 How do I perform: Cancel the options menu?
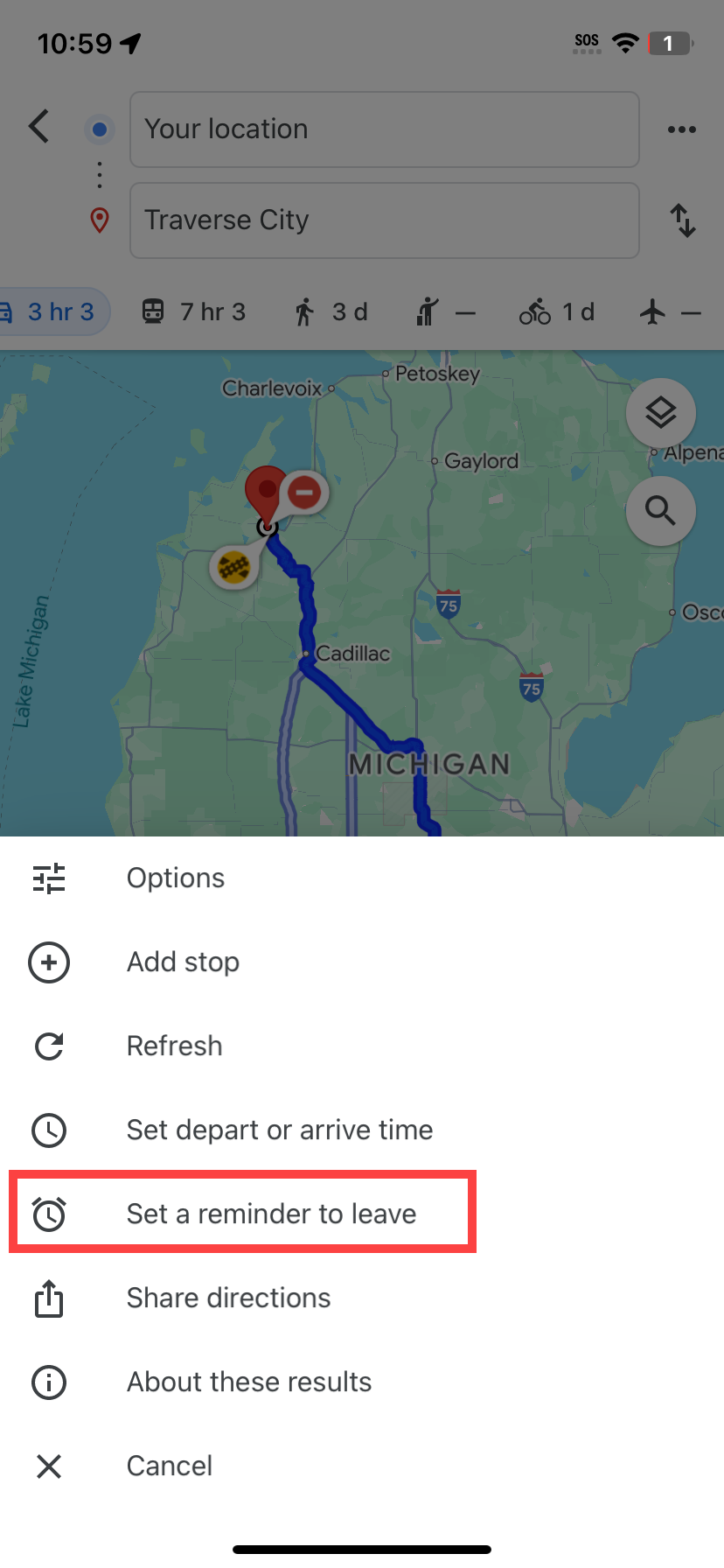(169, 1466)
